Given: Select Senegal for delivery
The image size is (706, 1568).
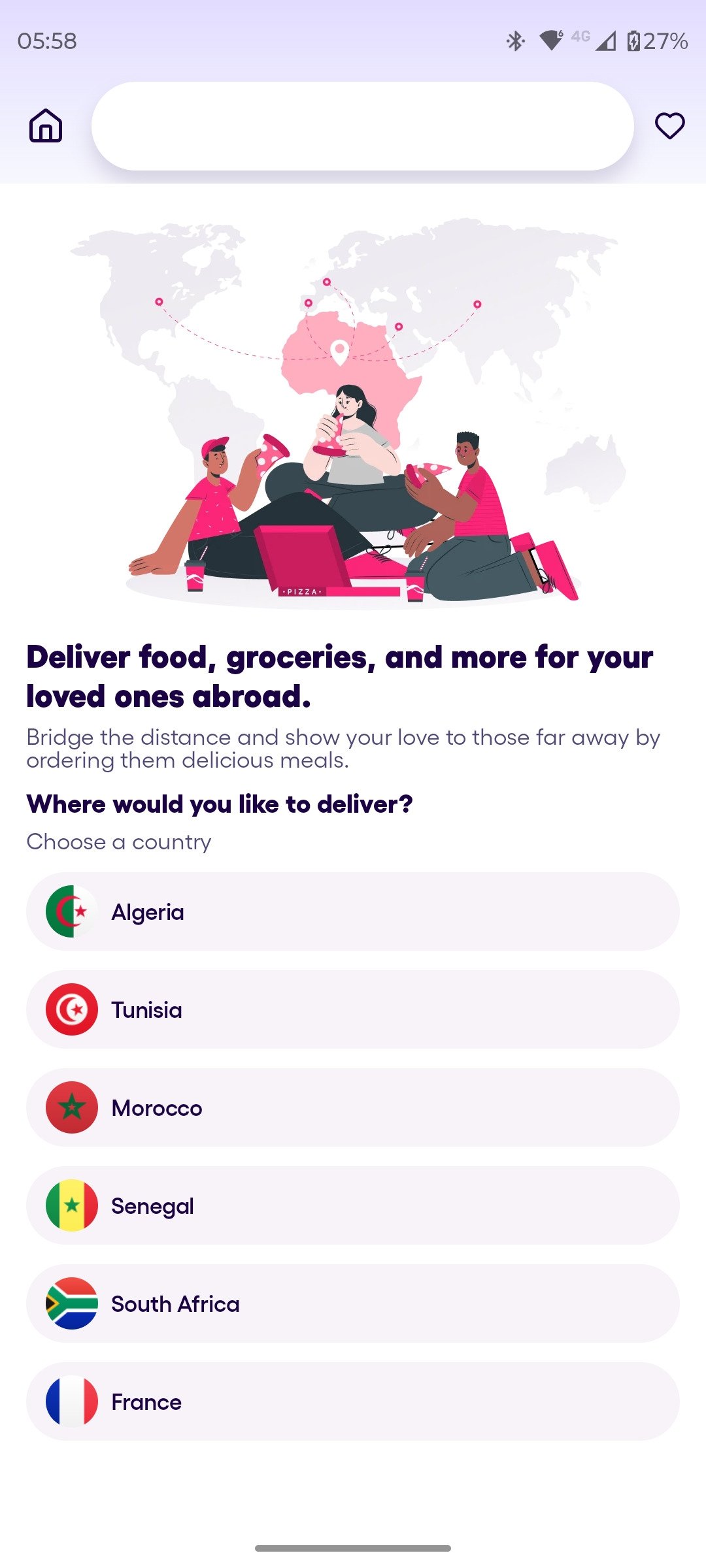Looking at the screenshot, I should 353,1205.
